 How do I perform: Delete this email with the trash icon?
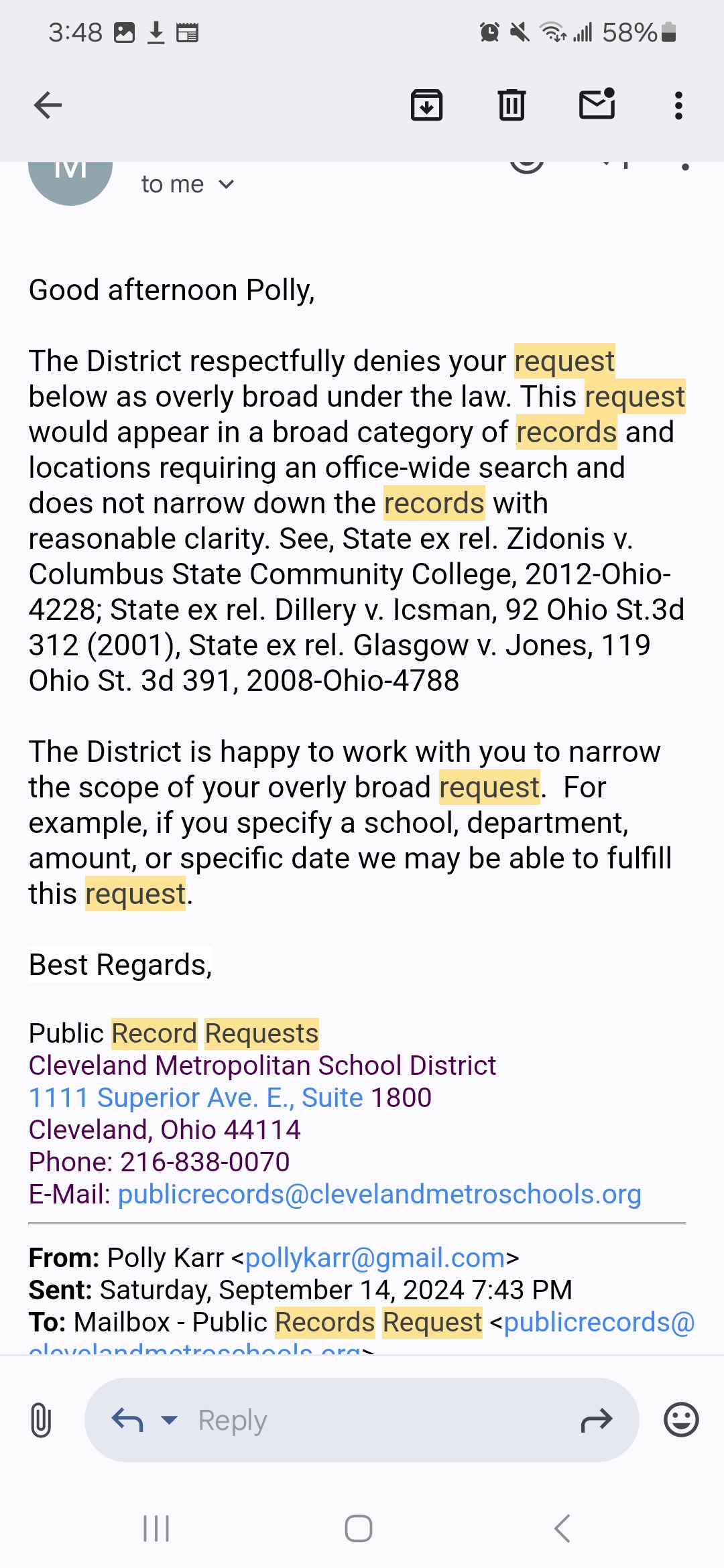click(x=511, y=105)
